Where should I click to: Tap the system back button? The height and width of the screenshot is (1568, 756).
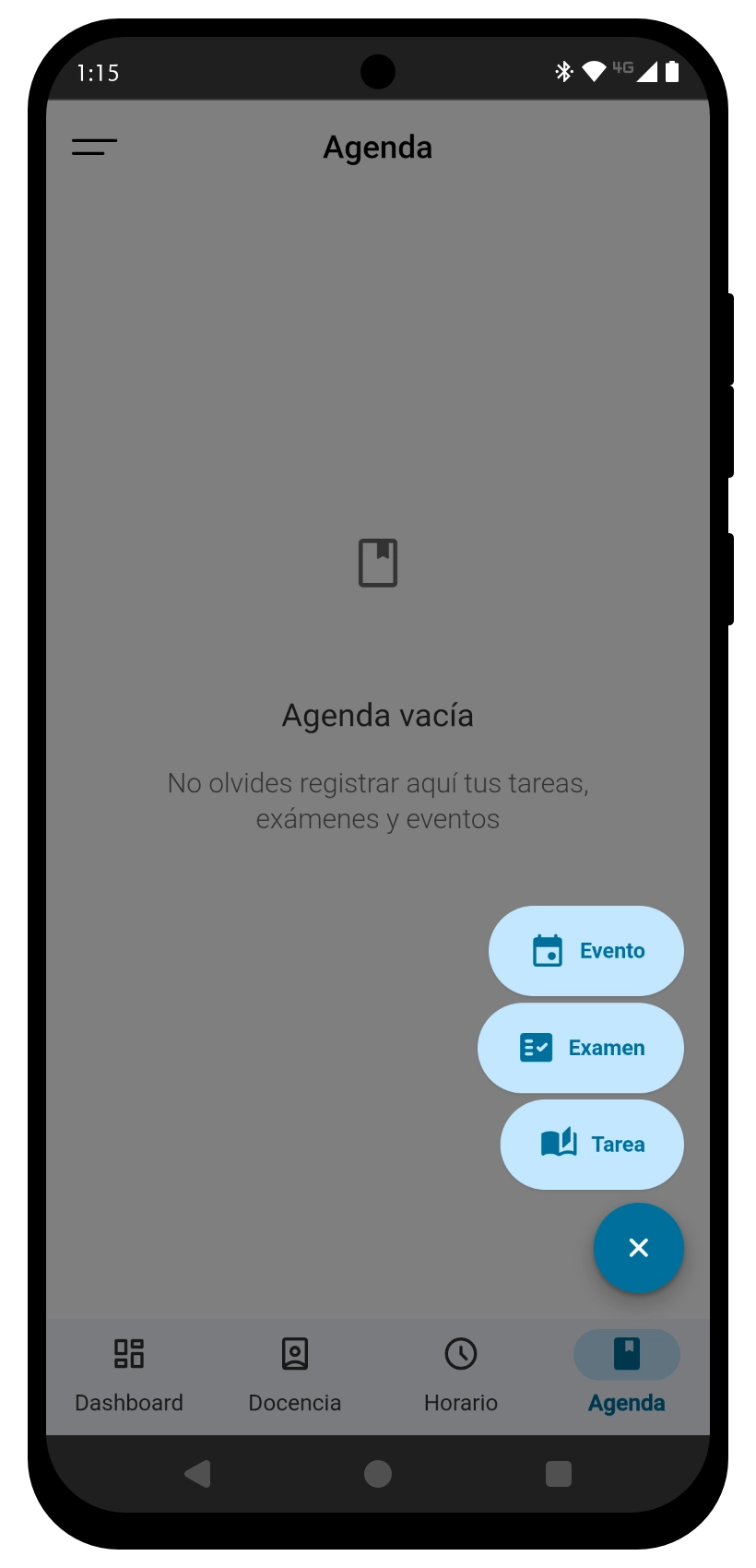point(198,1474)
